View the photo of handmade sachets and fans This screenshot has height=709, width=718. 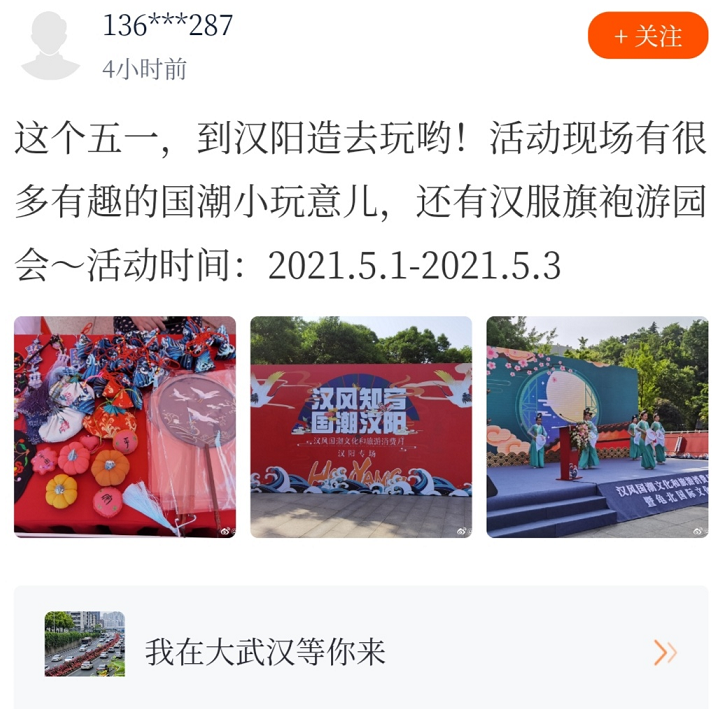pos(125,427)
